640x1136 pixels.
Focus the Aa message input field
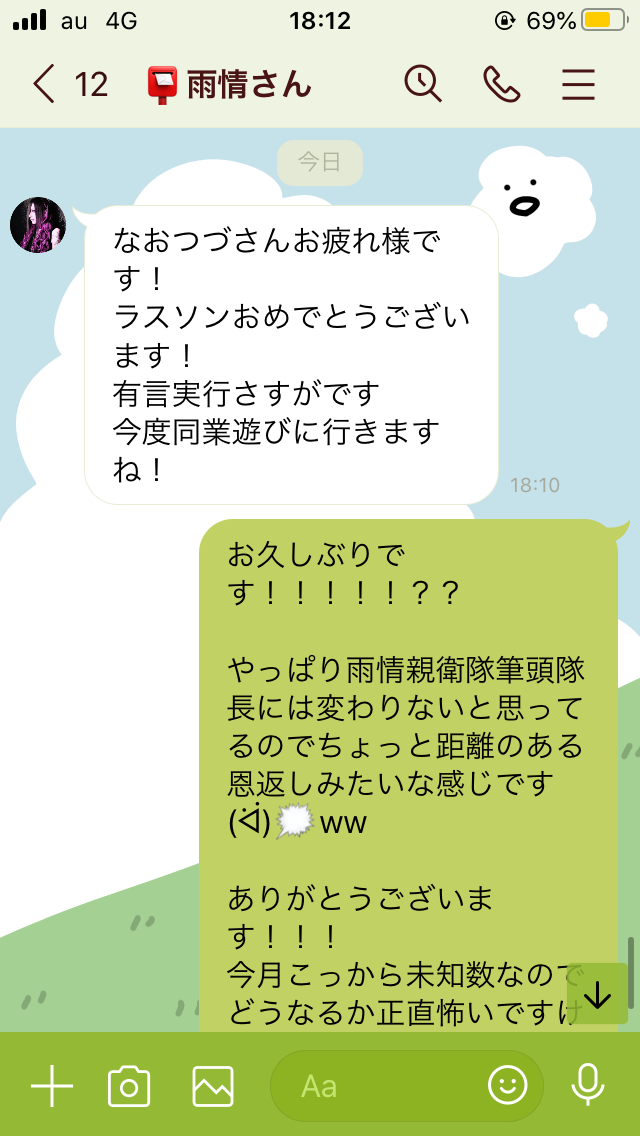coord(380,1086)
